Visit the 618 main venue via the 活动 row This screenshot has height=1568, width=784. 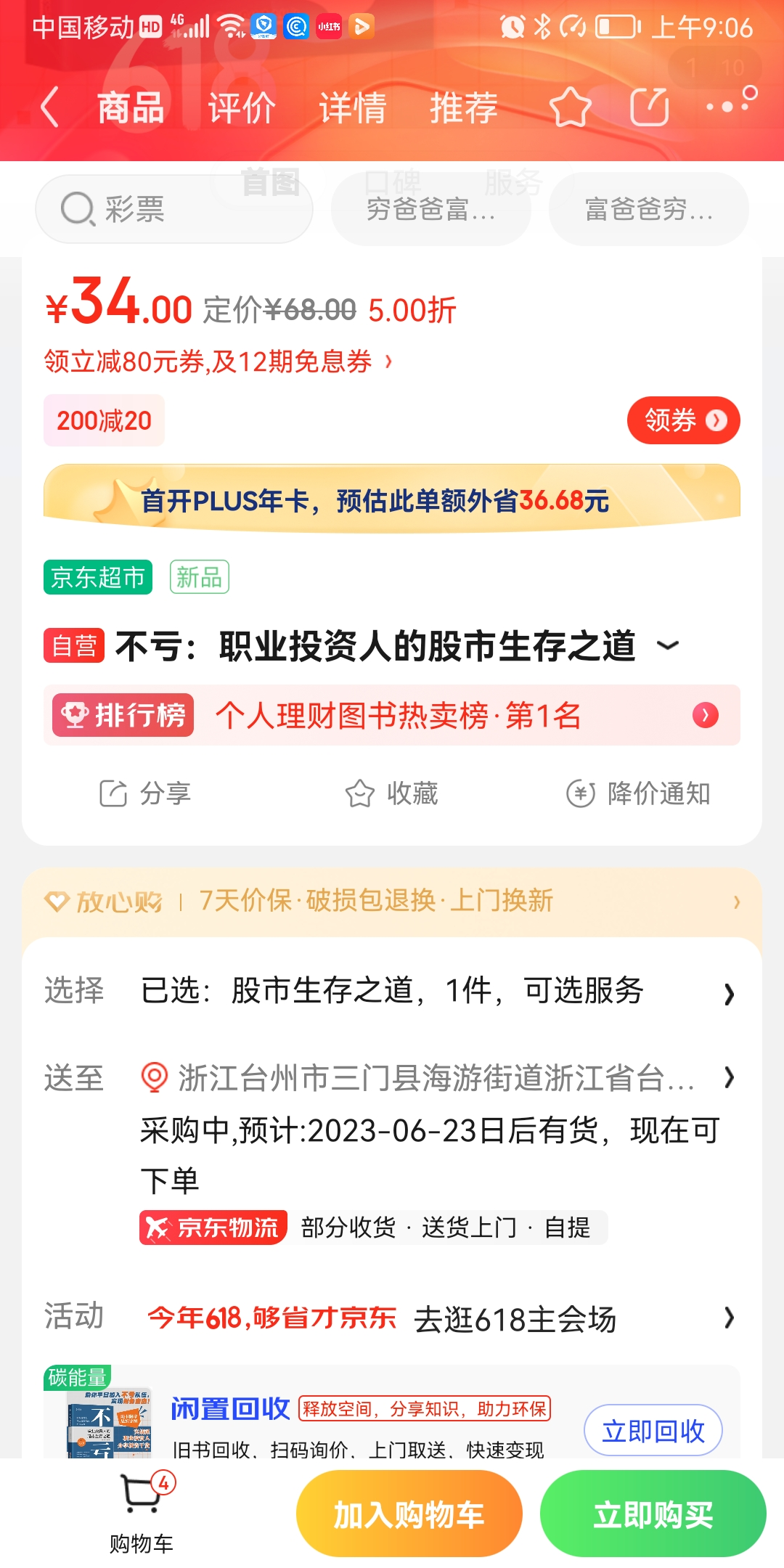[x=515, y=1319]
